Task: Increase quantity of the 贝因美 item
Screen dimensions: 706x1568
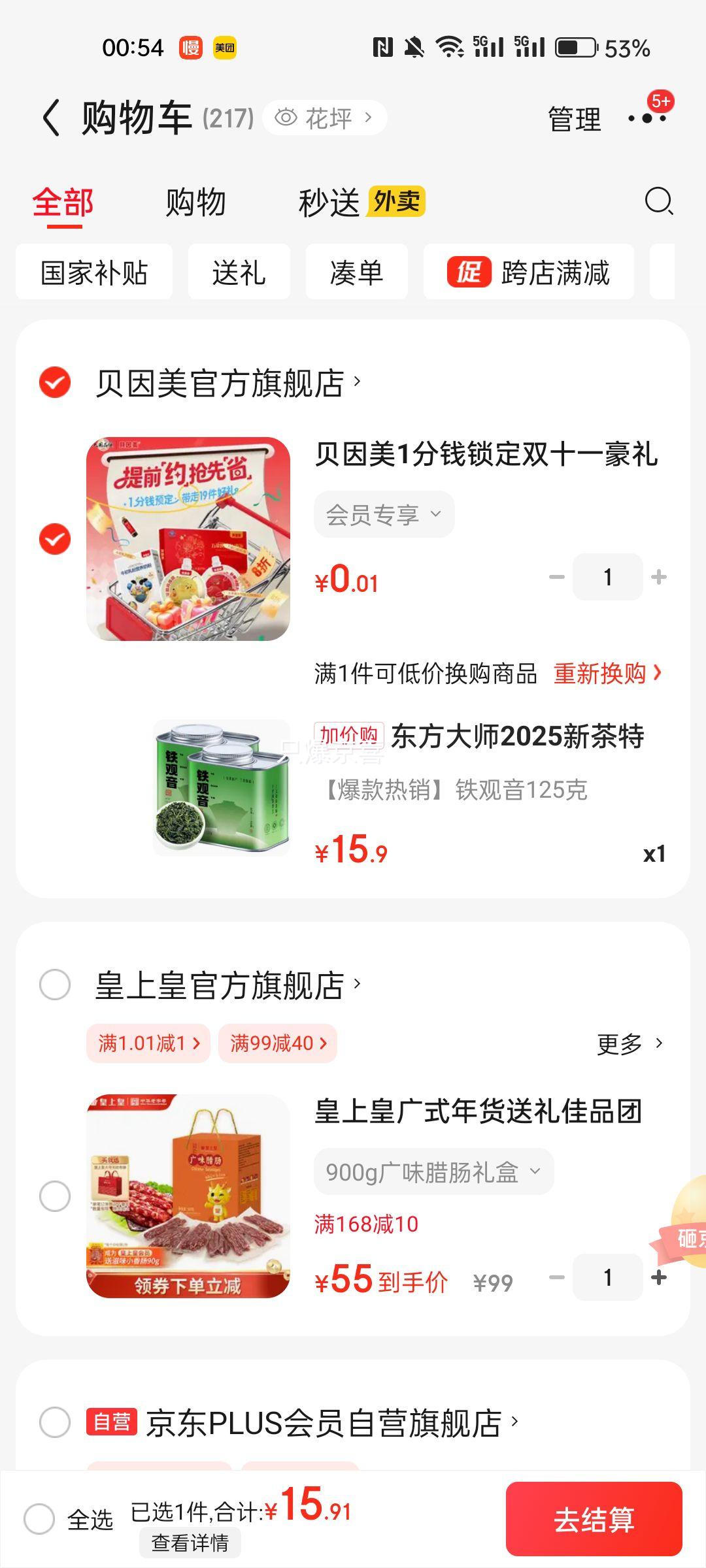Action: [x=659, y=577]
